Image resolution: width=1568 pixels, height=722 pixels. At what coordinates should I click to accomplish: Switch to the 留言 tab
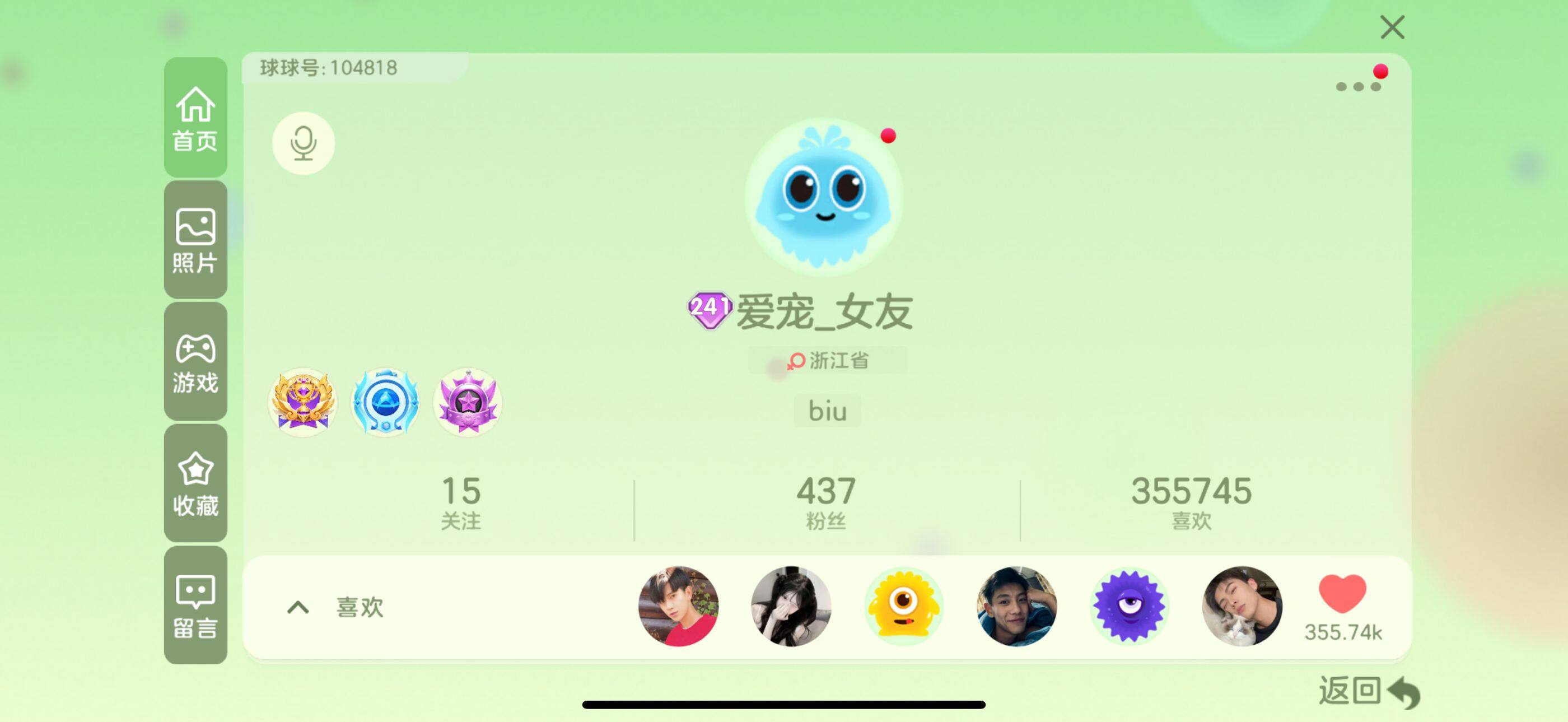[195, 605]
